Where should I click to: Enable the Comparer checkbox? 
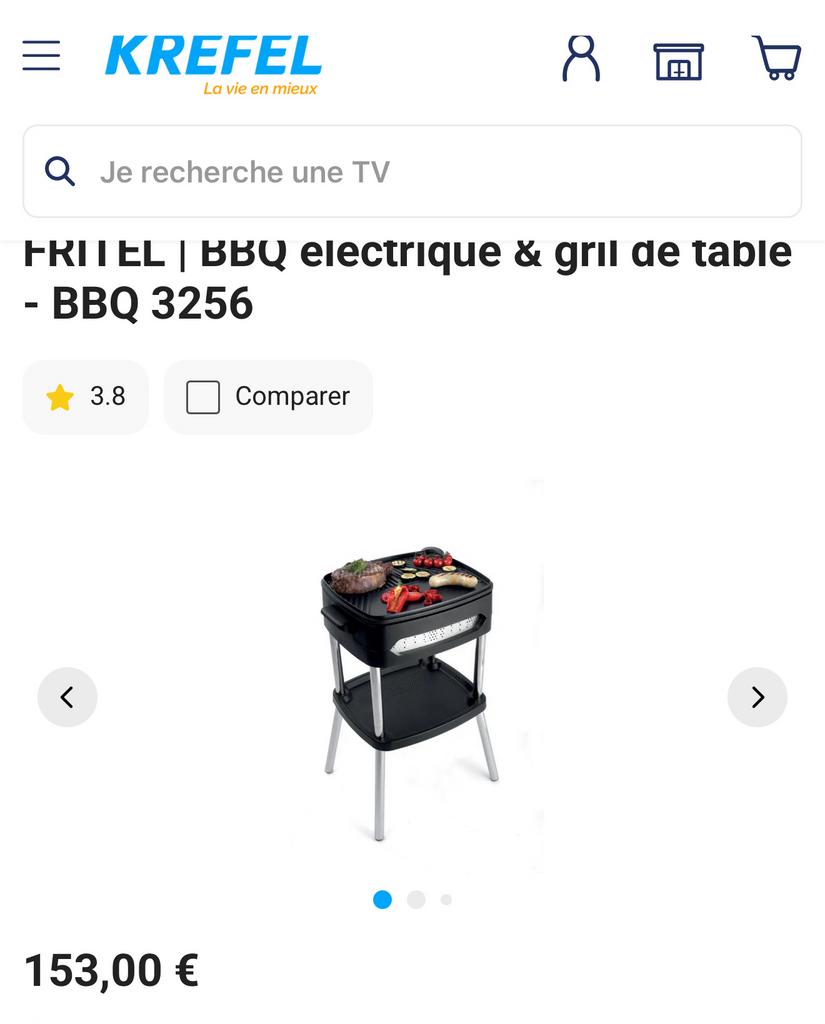pos(201,397)
